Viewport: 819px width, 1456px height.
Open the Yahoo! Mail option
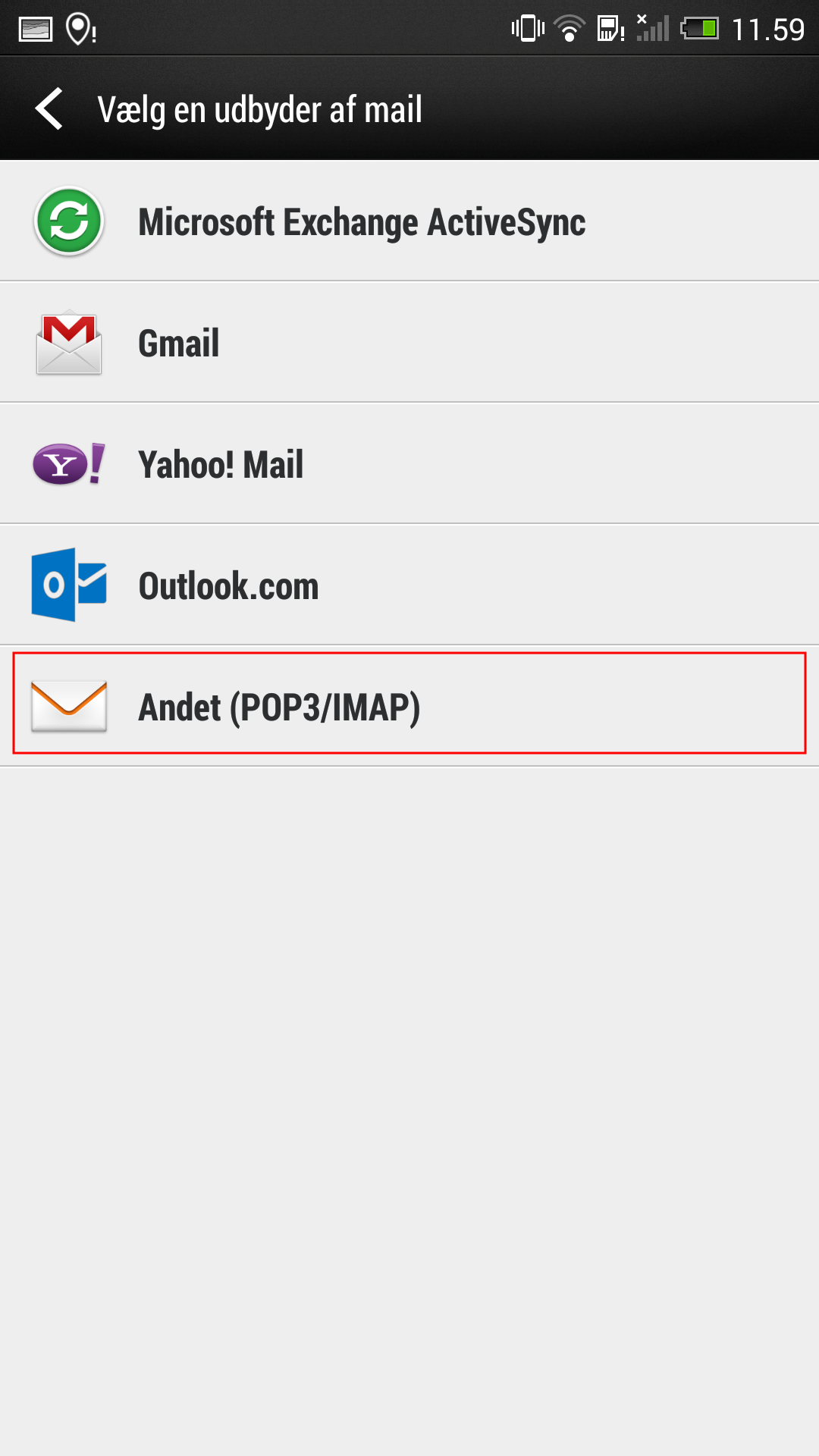[409, 463]
